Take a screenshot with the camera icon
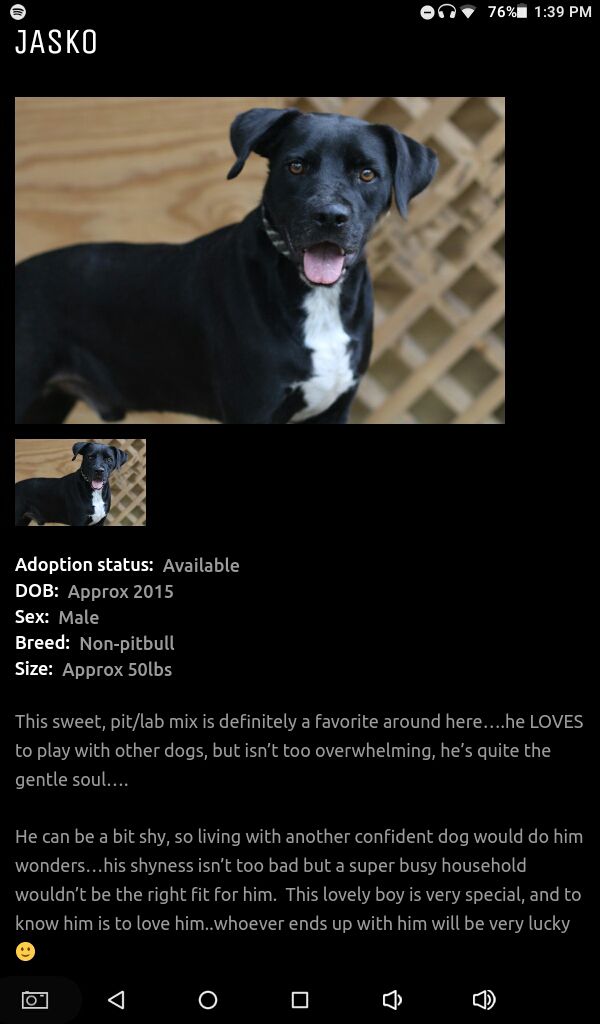The width and height of the screenshot is (600, 1024). [35, 1000]
